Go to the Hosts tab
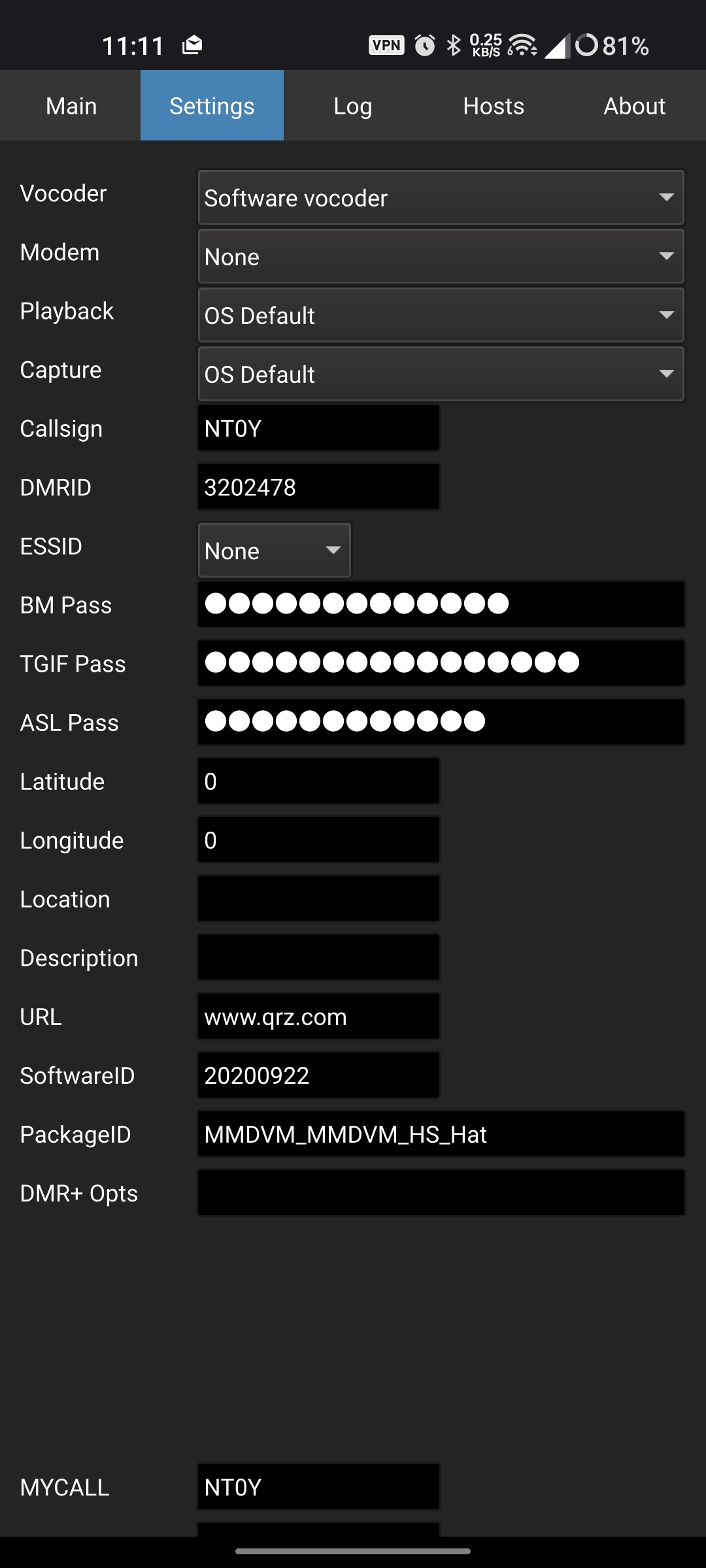Screen dimensions: 706x1568 (494, 106)
